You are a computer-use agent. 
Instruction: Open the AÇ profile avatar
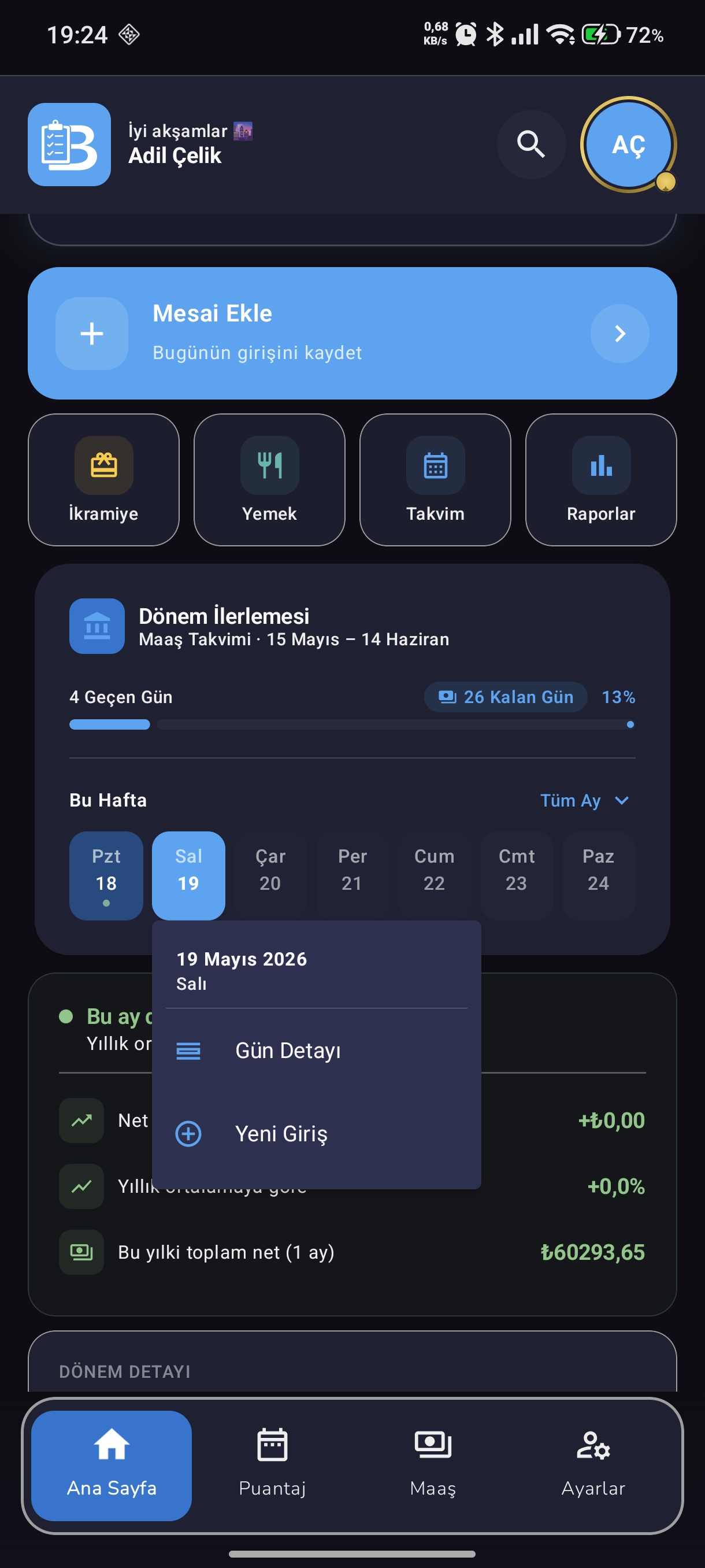pyautogui.click(x=628, y=145)
